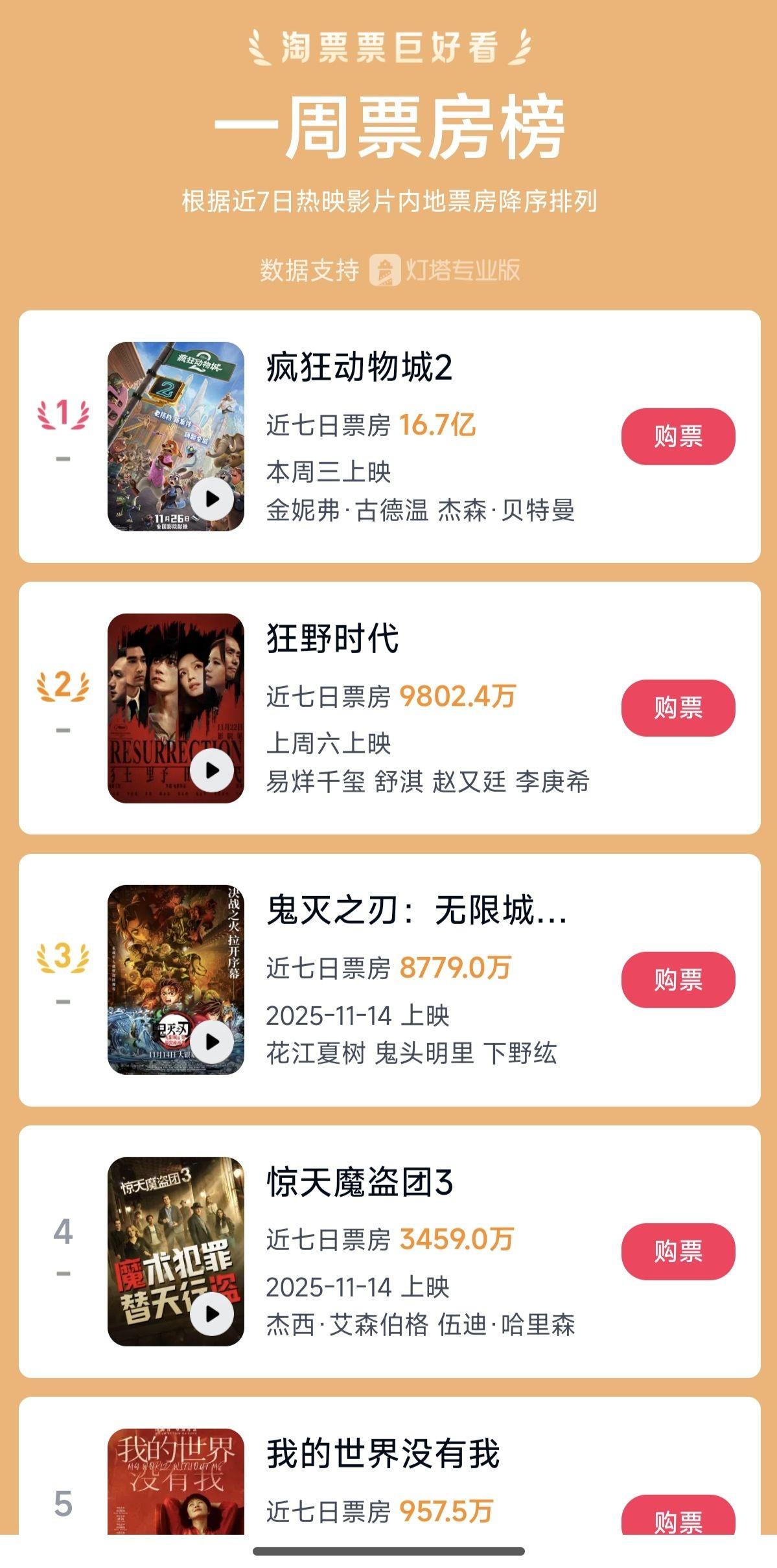
Task: Play the trailer on 狂野时代 poster
Action: (212, 770)
